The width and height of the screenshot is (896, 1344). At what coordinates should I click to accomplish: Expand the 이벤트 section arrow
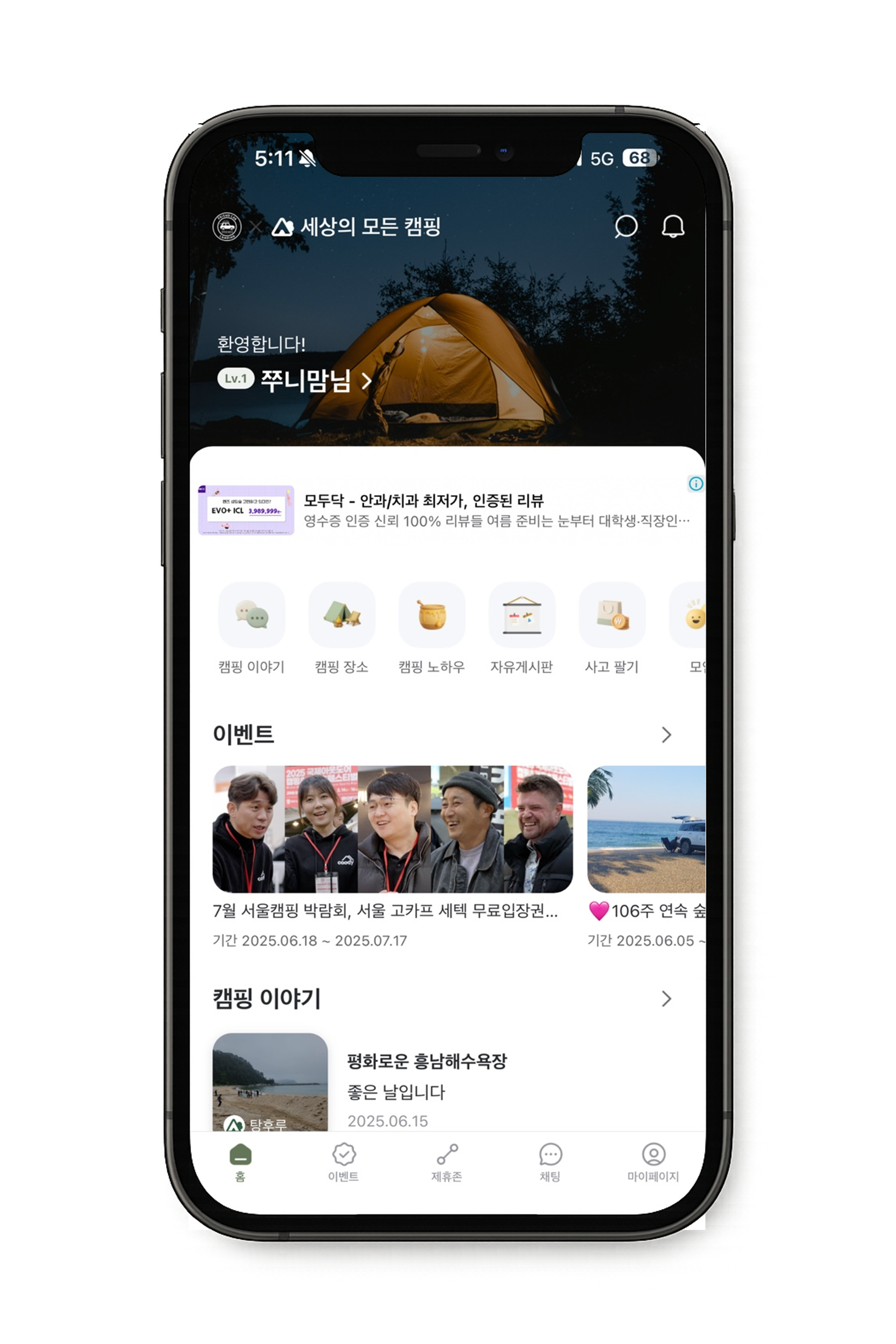click(x=666, y=735)
